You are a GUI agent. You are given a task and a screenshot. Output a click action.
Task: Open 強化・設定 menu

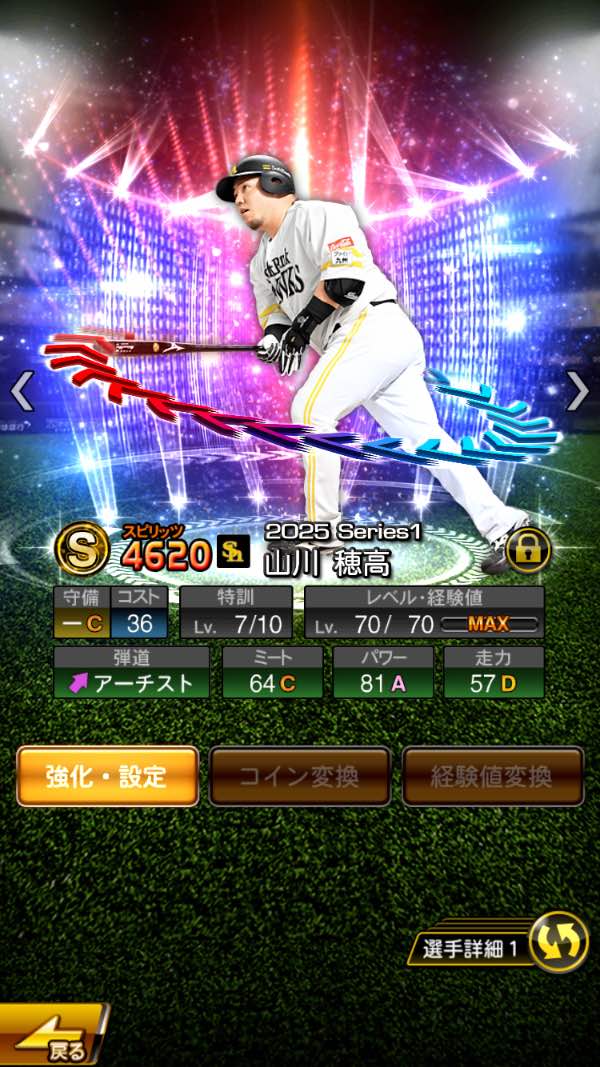(x=107, y=776)
